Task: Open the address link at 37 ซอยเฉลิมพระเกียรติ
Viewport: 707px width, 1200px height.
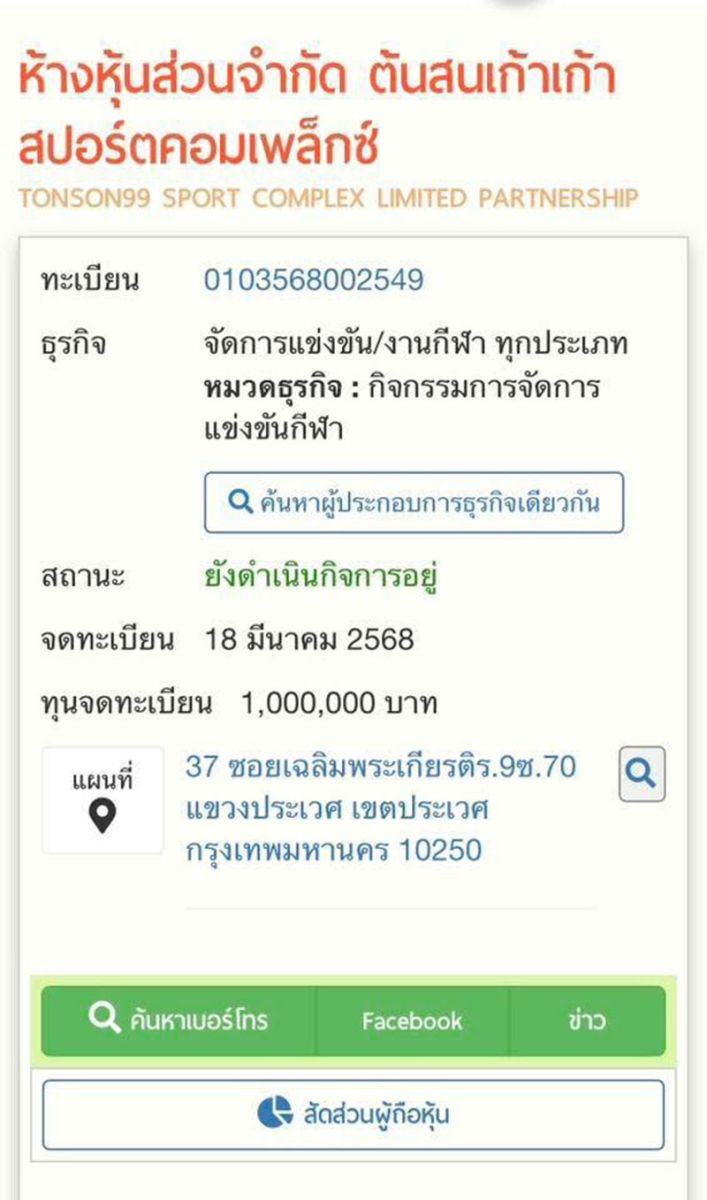Action: click(382, 809)
